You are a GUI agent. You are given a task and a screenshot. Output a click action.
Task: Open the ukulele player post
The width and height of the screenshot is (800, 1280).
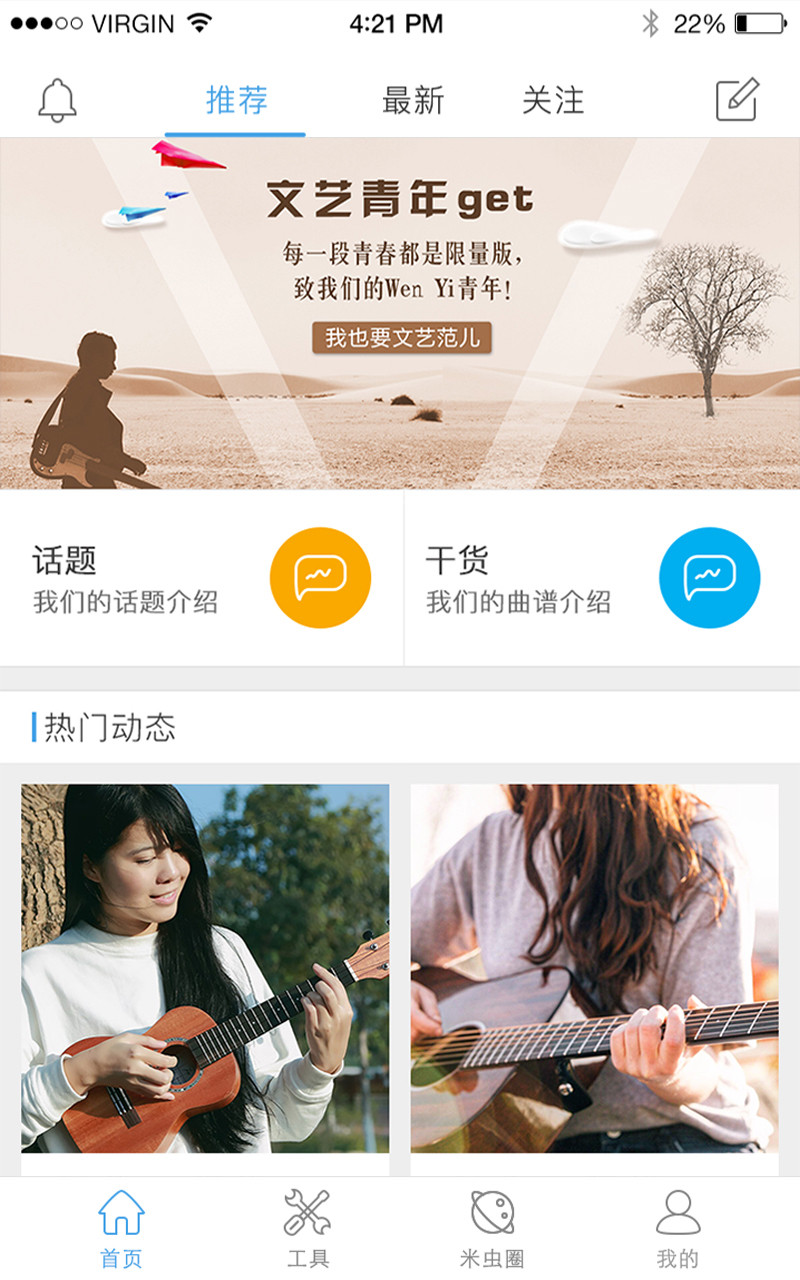[205, 968]
